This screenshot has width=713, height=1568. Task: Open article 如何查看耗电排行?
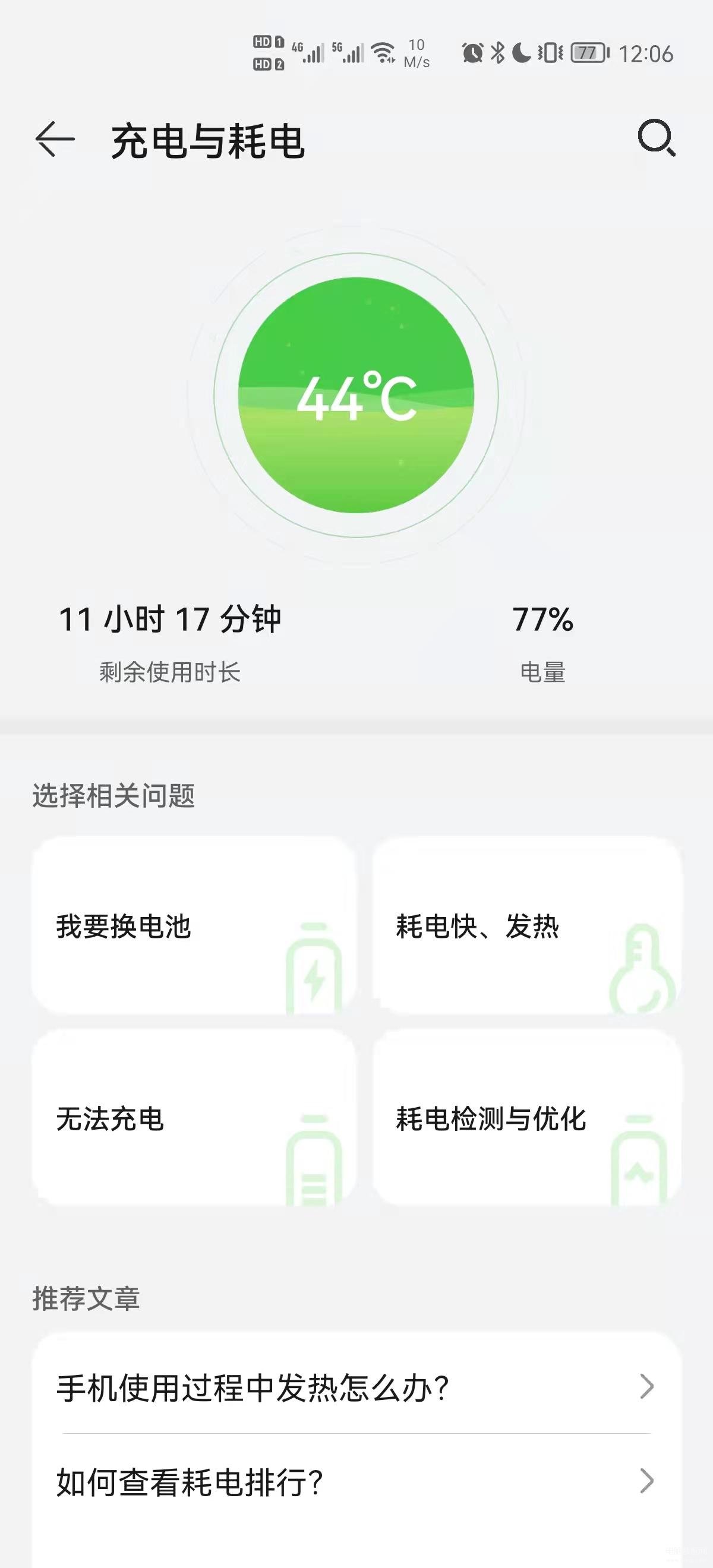(x=356, y=1481)
